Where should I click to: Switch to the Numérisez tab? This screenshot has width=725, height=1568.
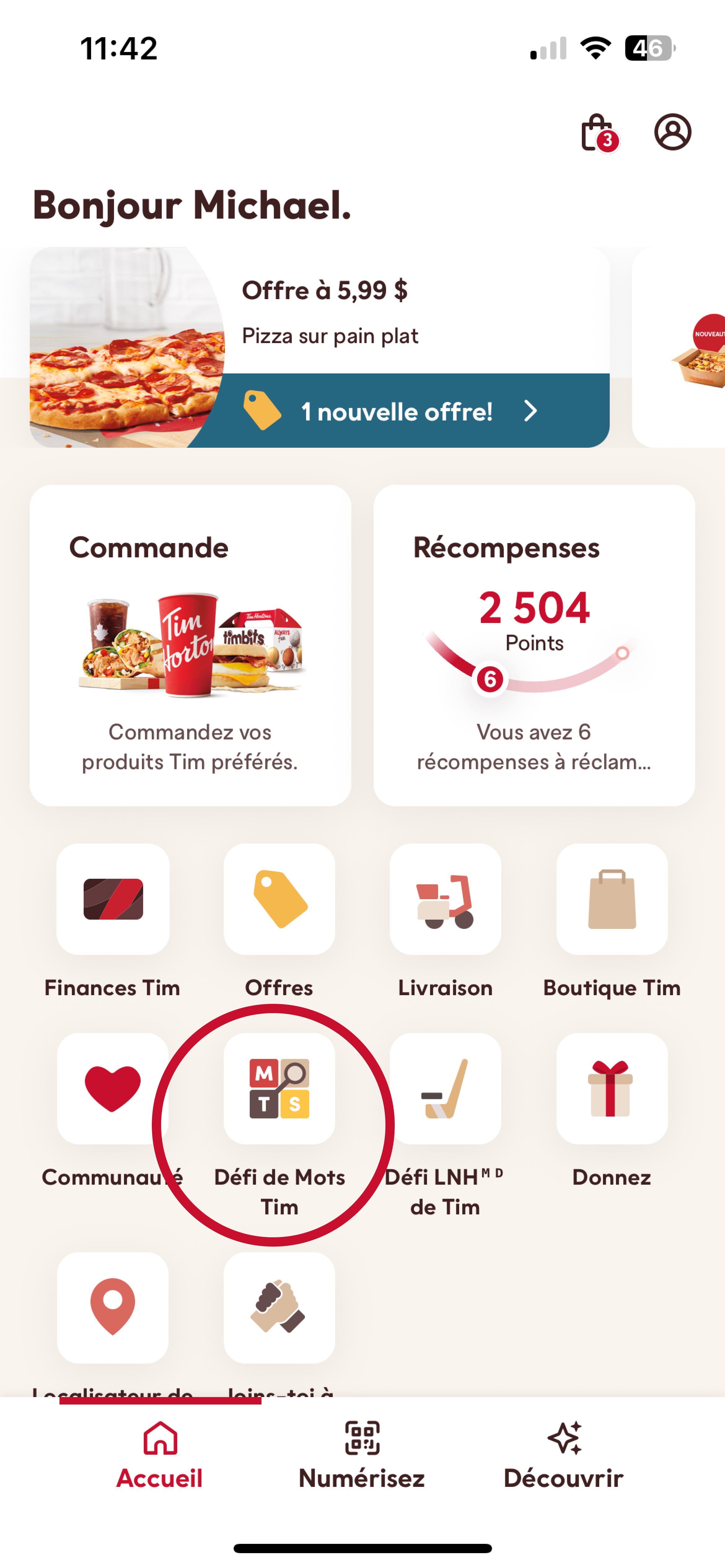[362, 1455]
